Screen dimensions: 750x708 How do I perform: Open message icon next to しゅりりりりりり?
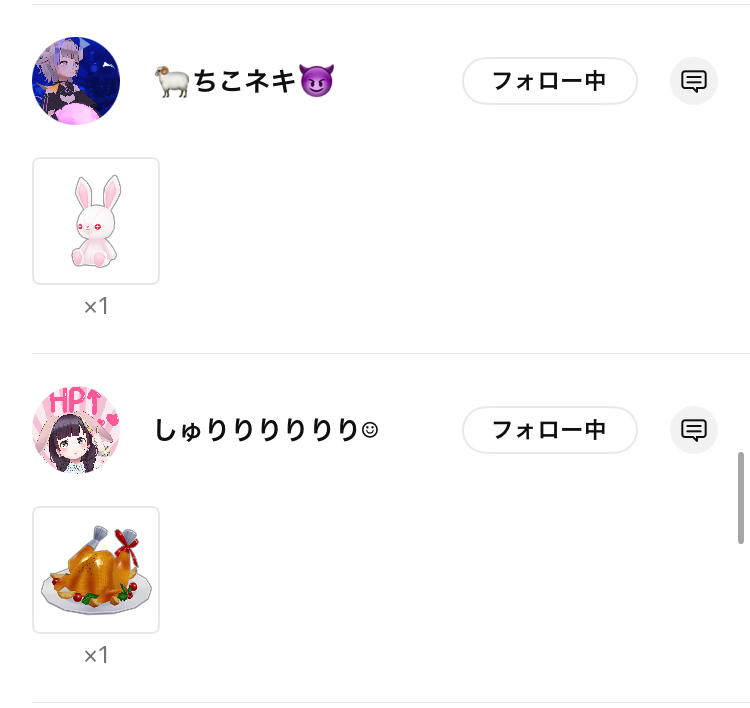(694, 430)
